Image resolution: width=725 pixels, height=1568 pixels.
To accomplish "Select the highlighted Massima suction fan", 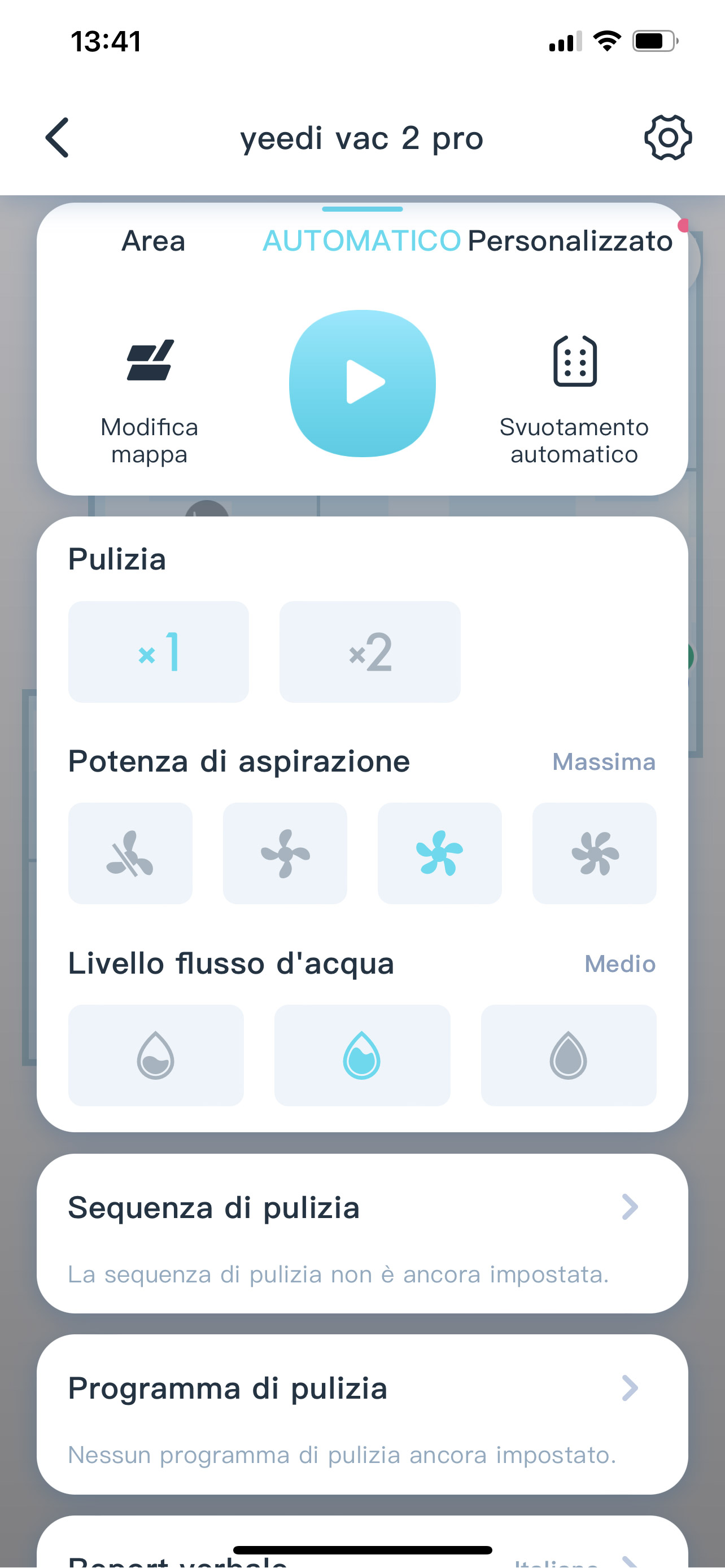I will click(x=439, y=853).
